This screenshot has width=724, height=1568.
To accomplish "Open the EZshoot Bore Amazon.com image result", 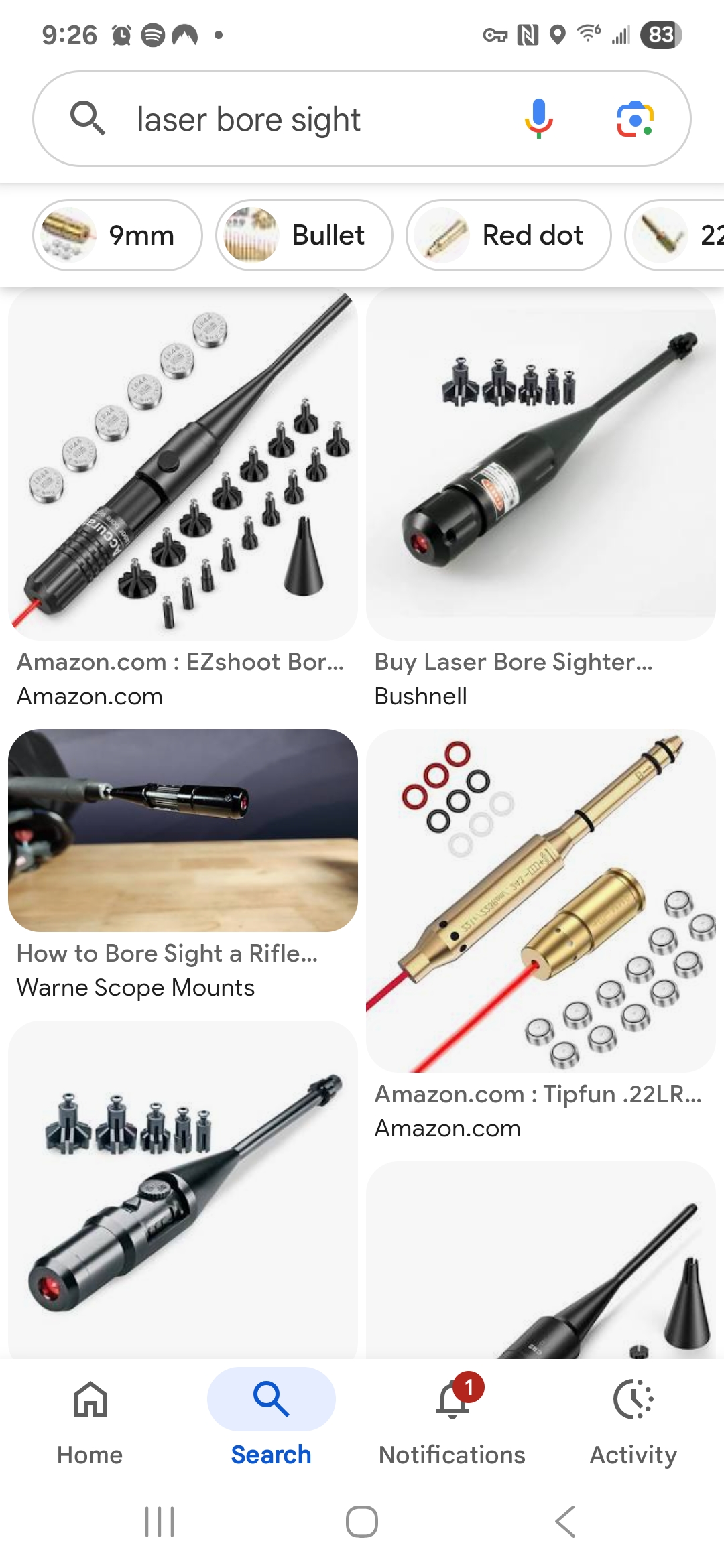I will click(183, 501).
